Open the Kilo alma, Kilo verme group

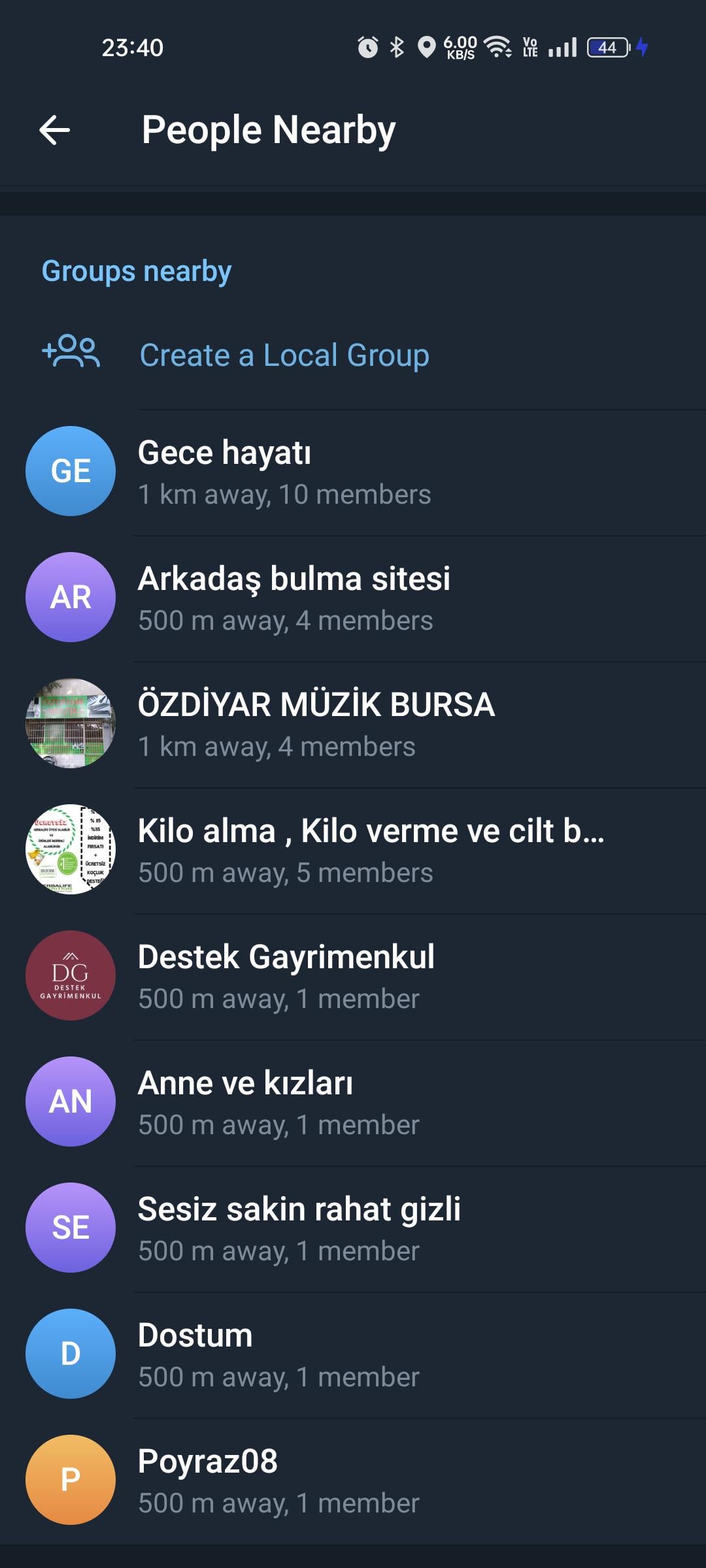[x=370, y=850]
